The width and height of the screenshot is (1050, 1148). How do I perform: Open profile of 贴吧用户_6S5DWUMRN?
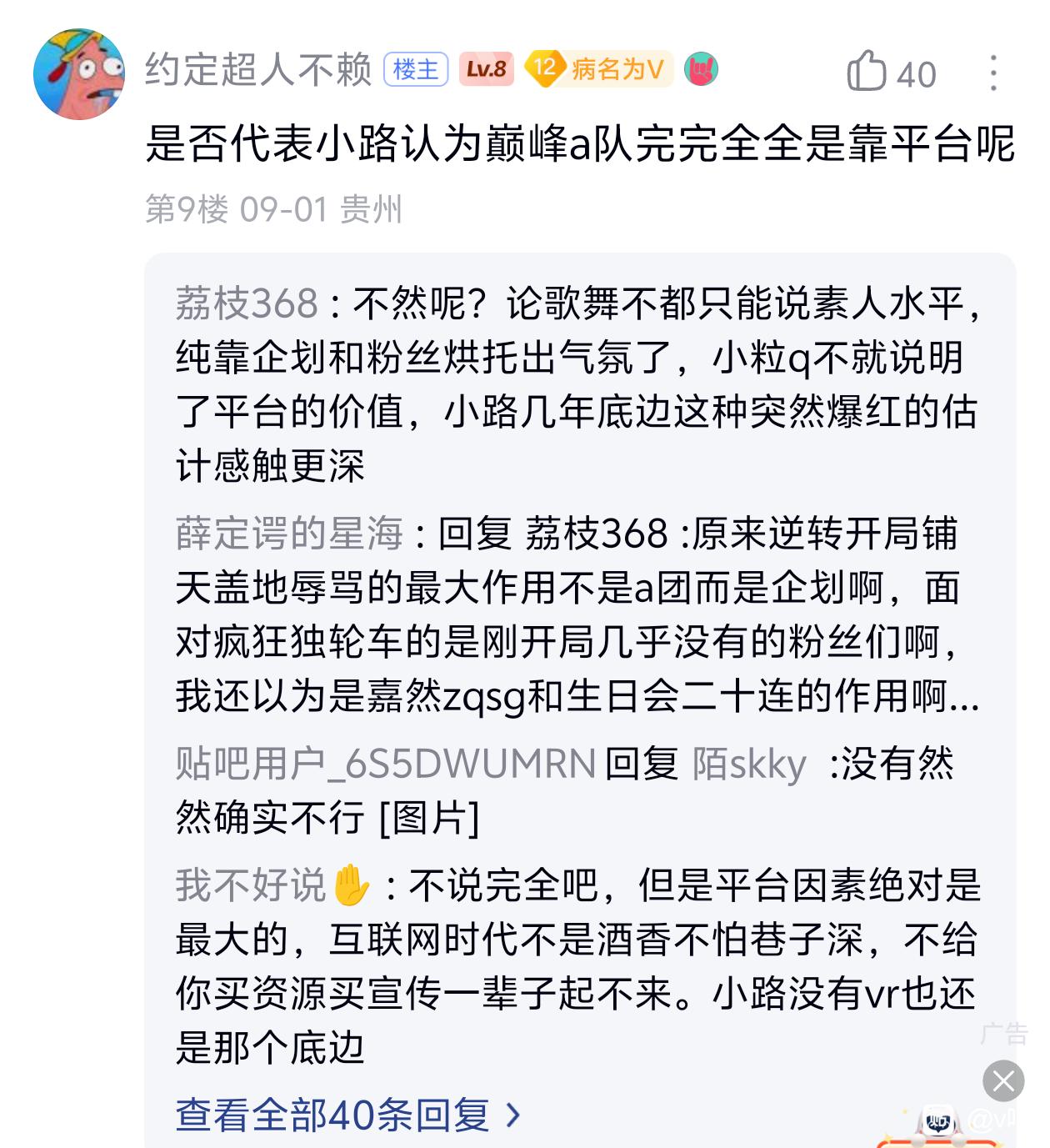click(386, 764)
